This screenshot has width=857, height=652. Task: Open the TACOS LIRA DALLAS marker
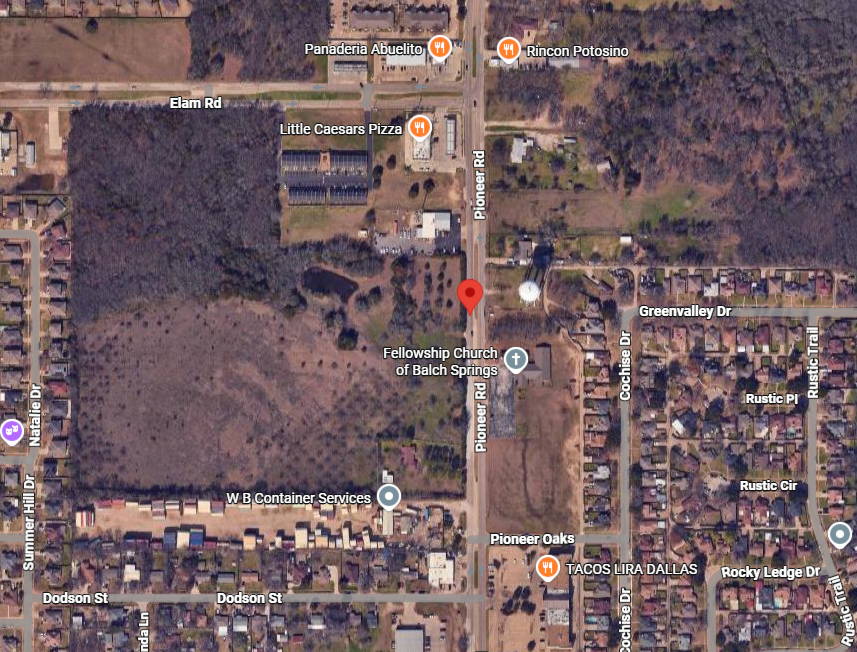tap(547, 568)
